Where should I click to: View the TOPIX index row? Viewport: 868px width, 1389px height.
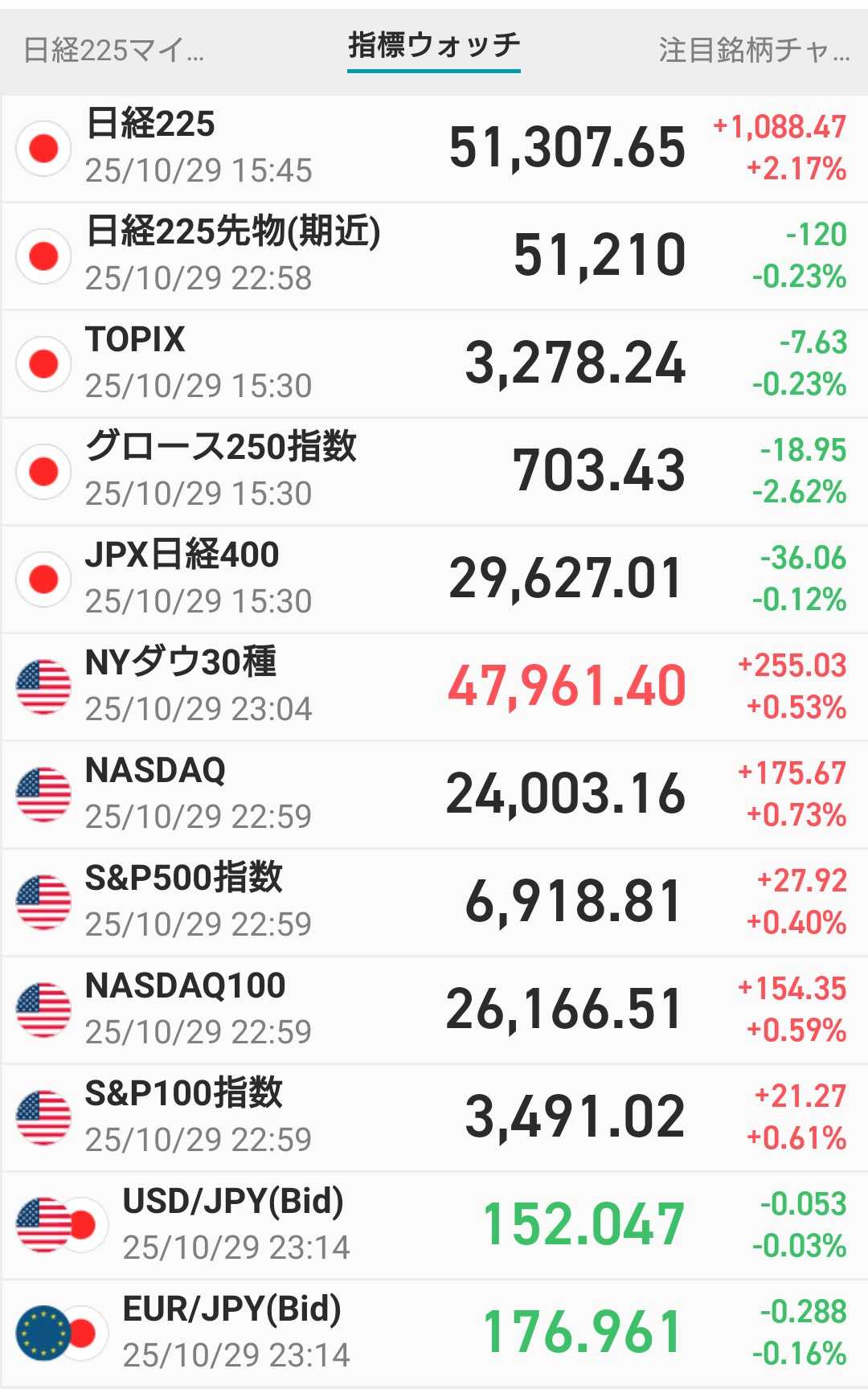pos(434,363)
